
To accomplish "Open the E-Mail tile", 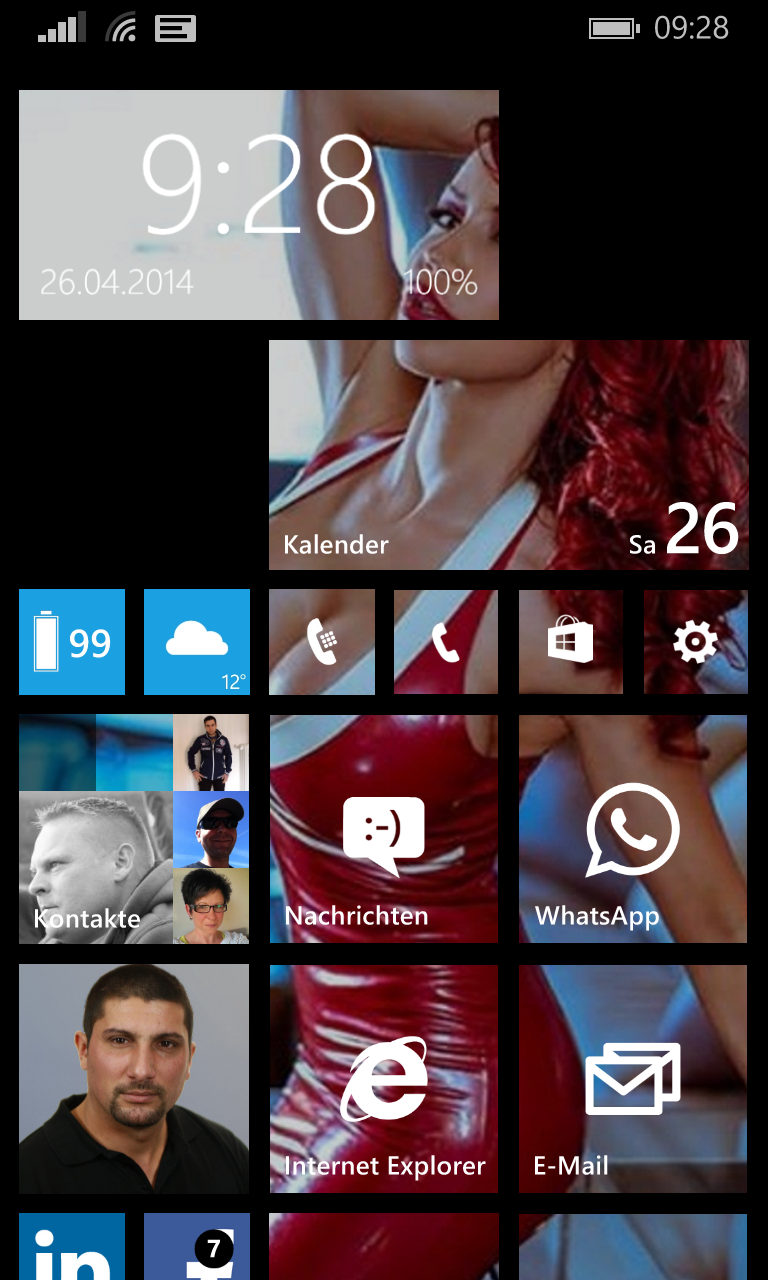I will click(x=633, y=1079).
